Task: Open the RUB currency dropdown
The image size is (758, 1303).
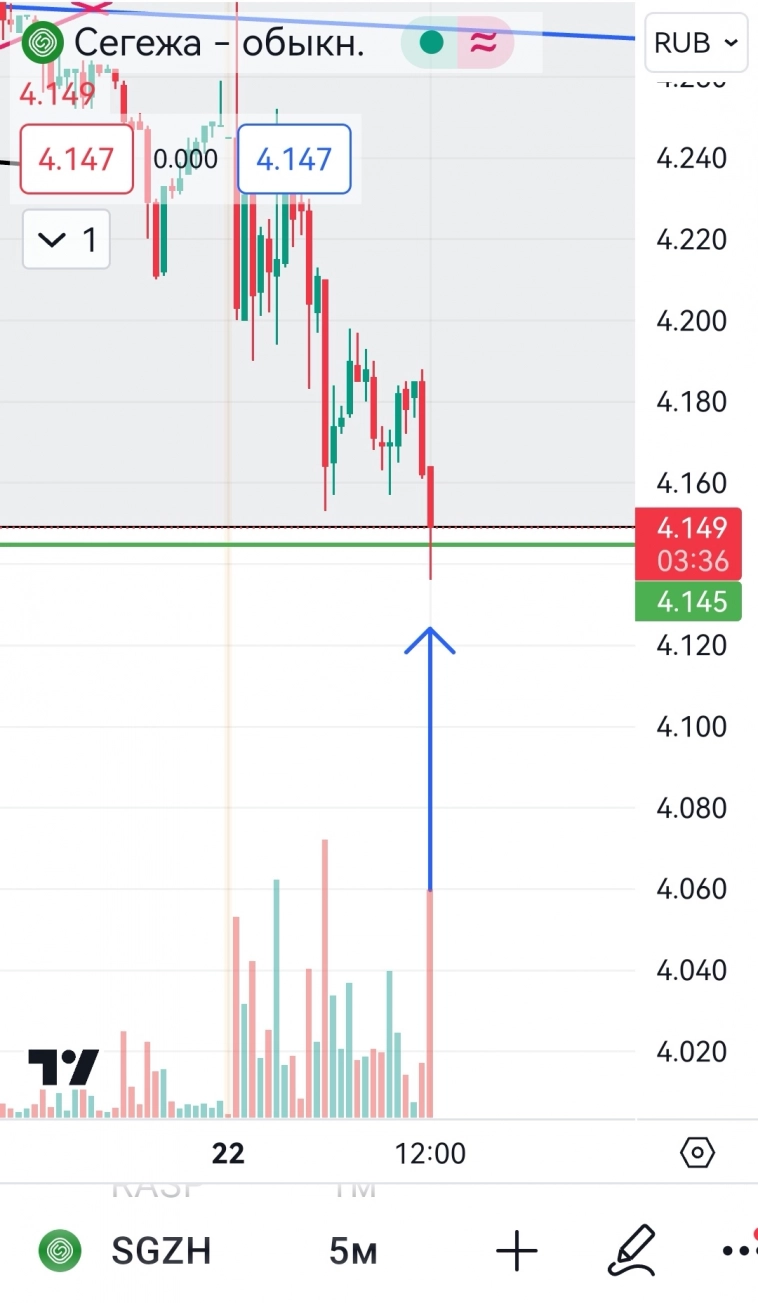Action: pos(696,43)
